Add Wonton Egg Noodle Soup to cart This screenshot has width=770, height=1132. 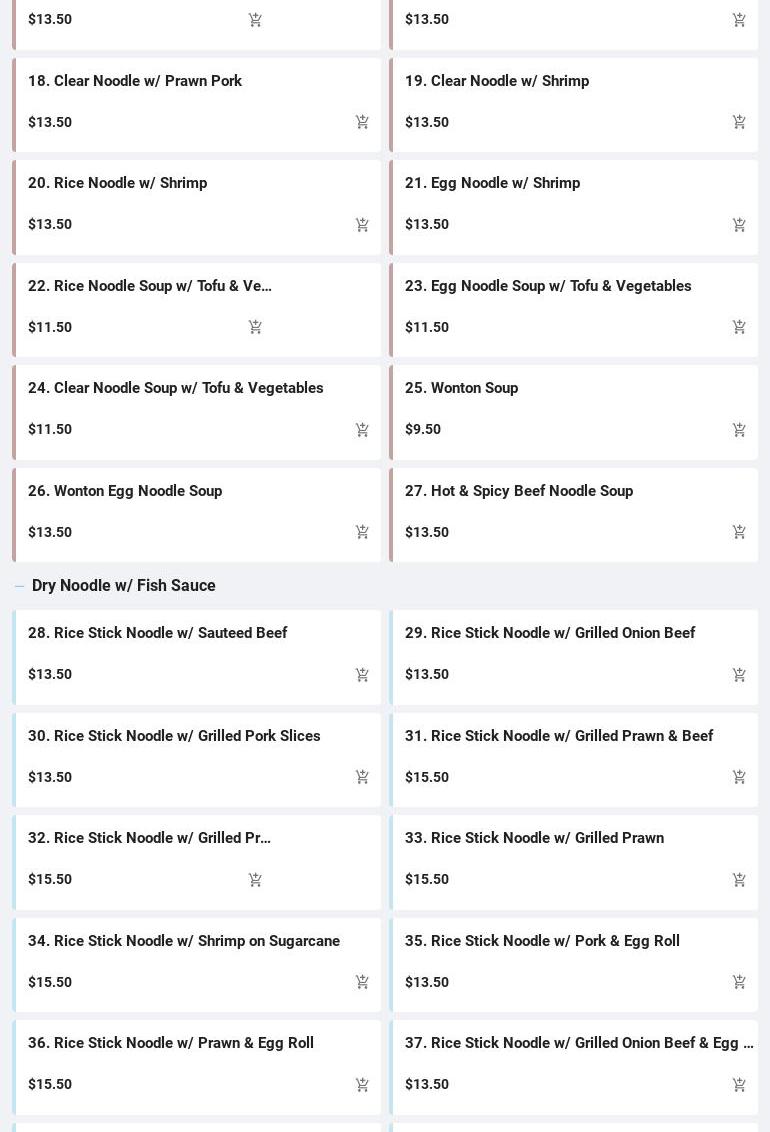pyautogui.click(x=362, y=532)
